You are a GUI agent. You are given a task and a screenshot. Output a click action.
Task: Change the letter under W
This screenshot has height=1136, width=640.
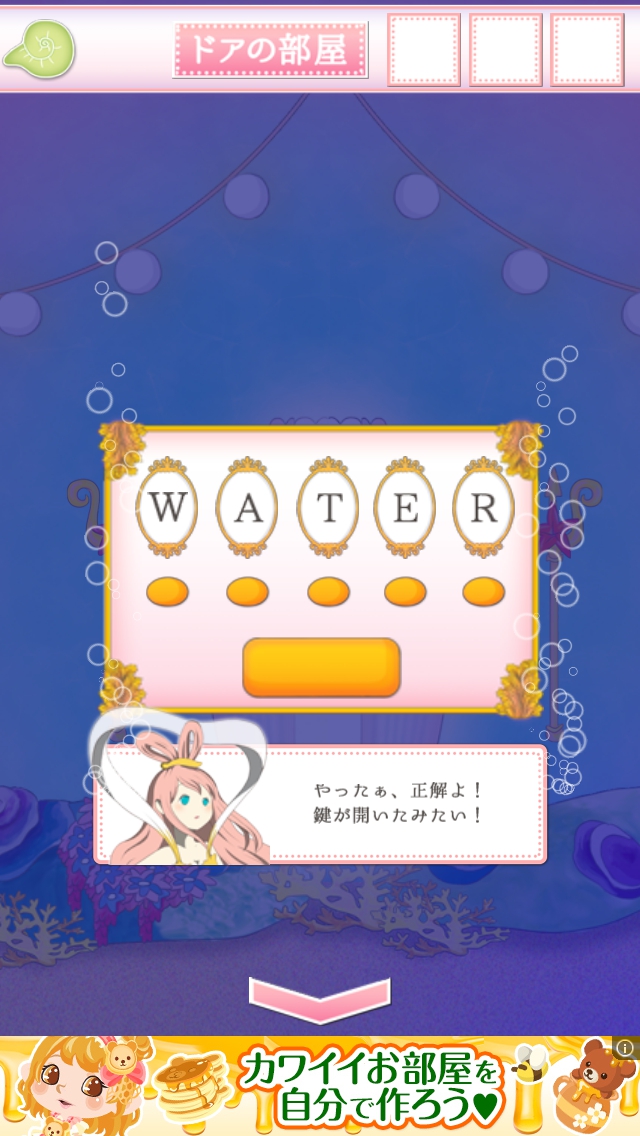[167, 592]
